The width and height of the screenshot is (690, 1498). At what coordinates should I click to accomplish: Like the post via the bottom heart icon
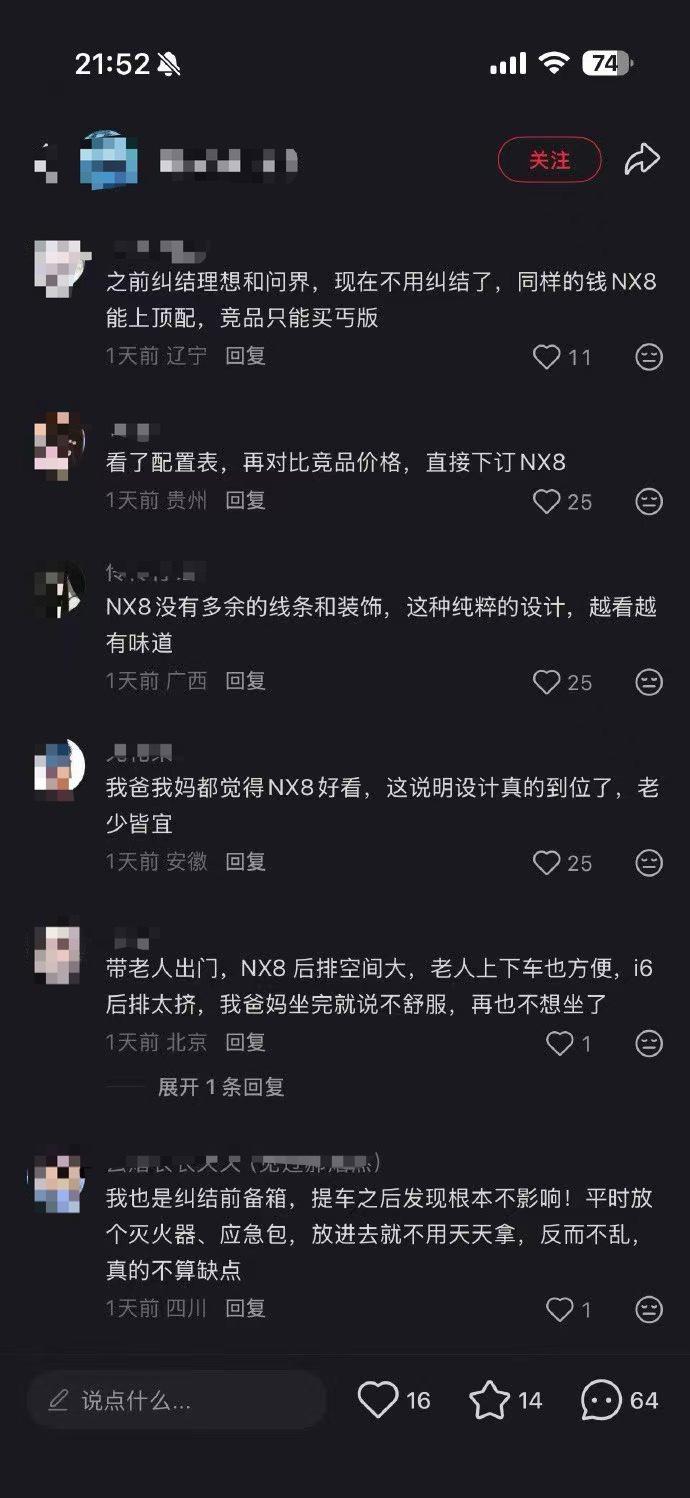[378, 1400]
